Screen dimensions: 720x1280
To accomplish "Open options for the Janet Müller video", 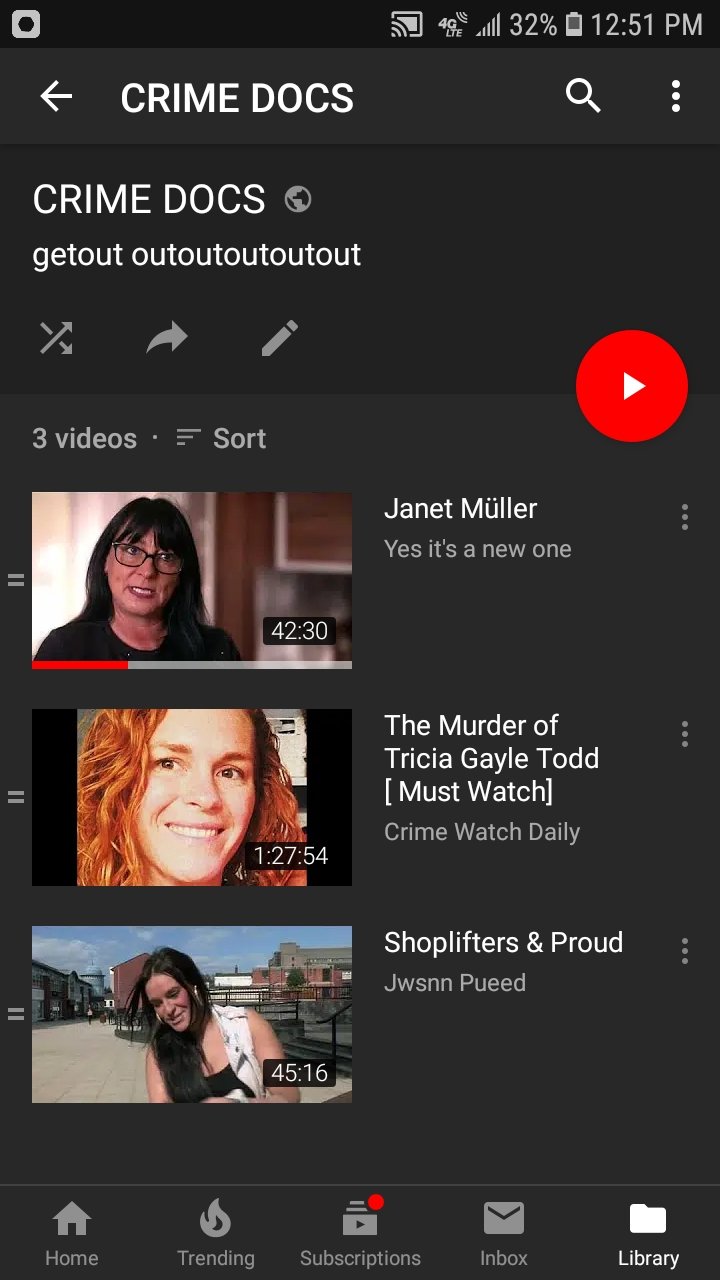I will click(x=684, y=517).
